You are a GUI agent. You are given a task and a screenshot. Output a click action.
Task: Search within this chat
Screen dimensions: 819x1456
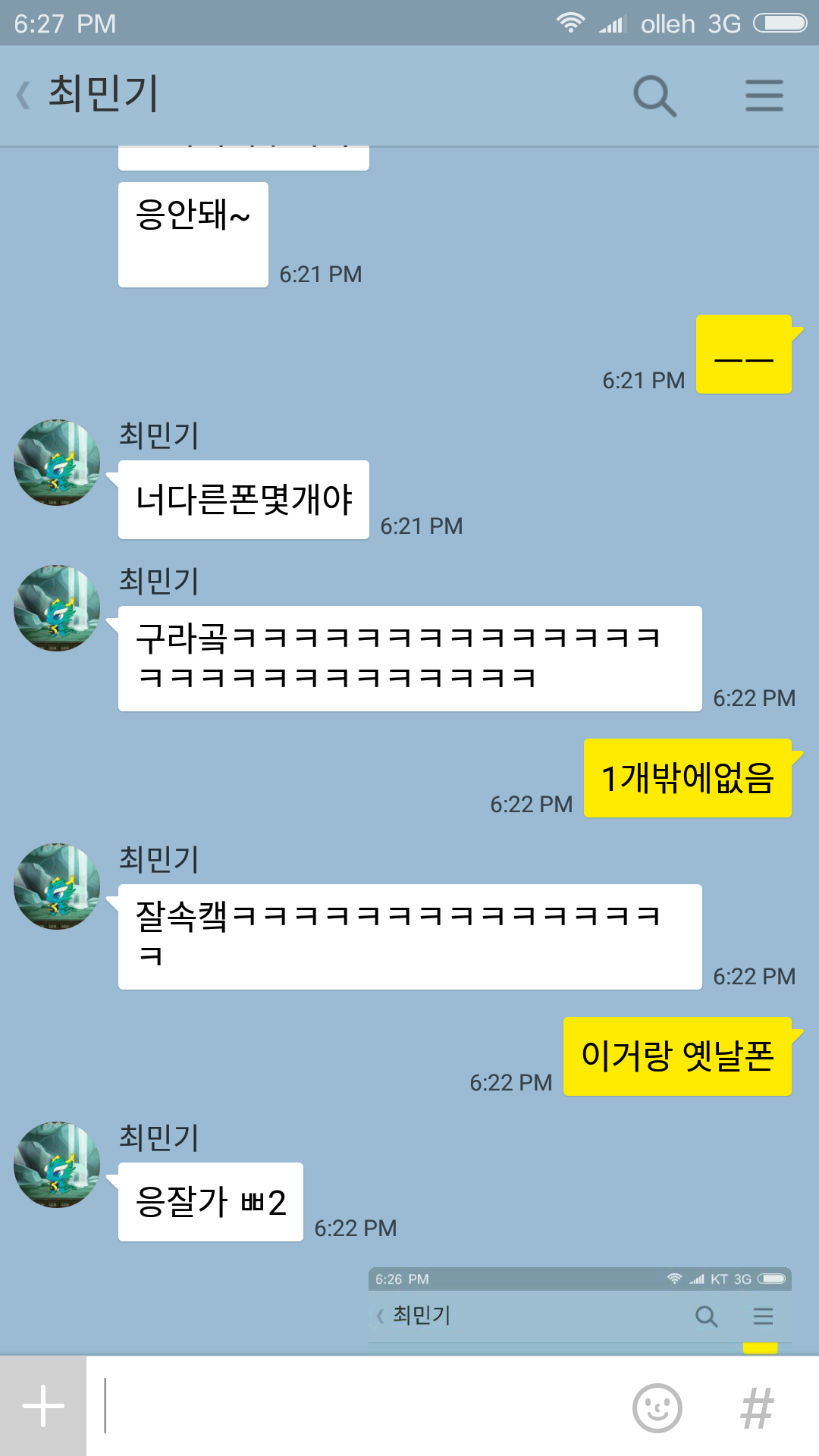tap(654, 96)
